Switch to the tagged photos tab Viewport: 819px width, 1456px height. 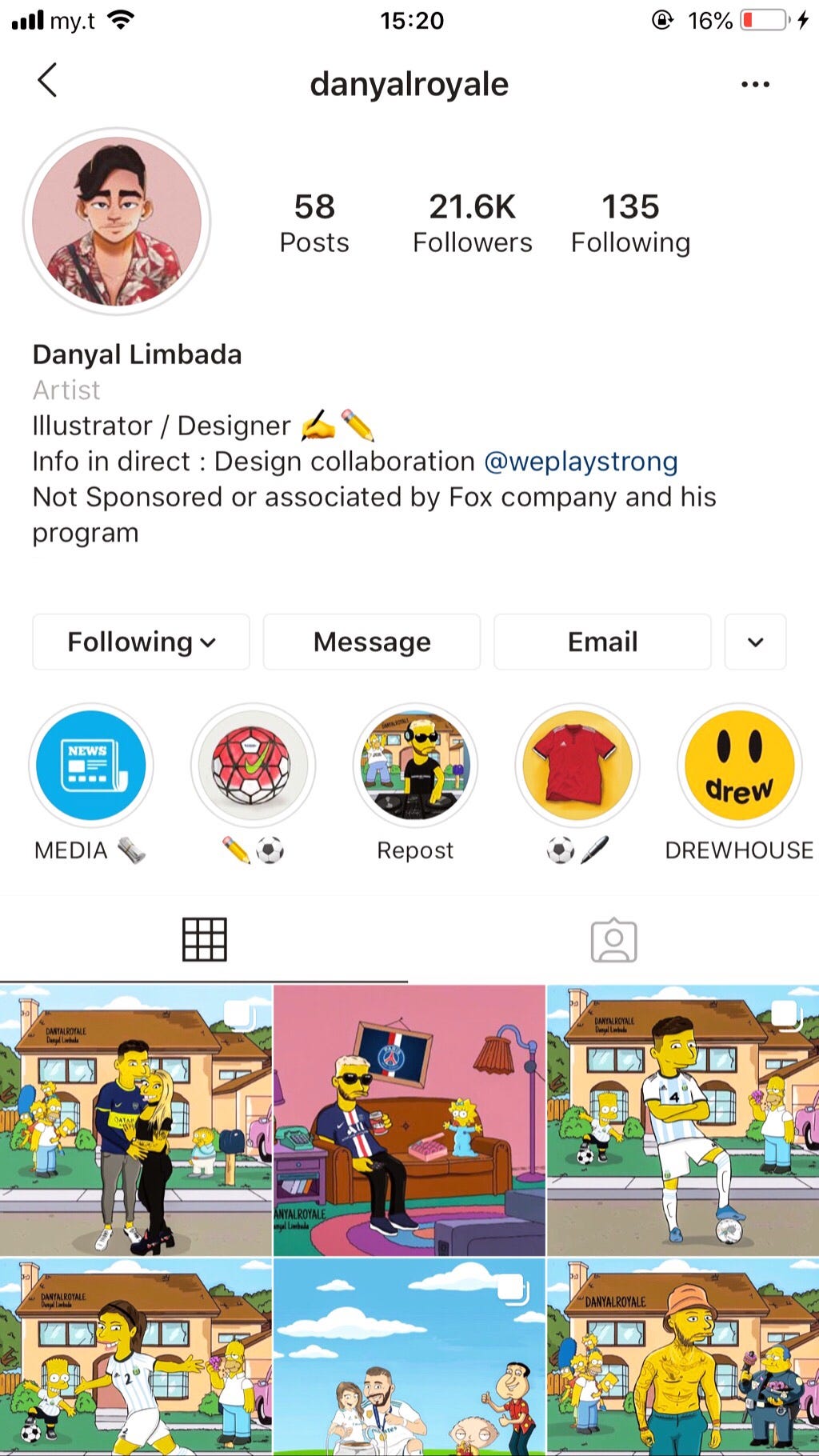(x=613, y=939)
